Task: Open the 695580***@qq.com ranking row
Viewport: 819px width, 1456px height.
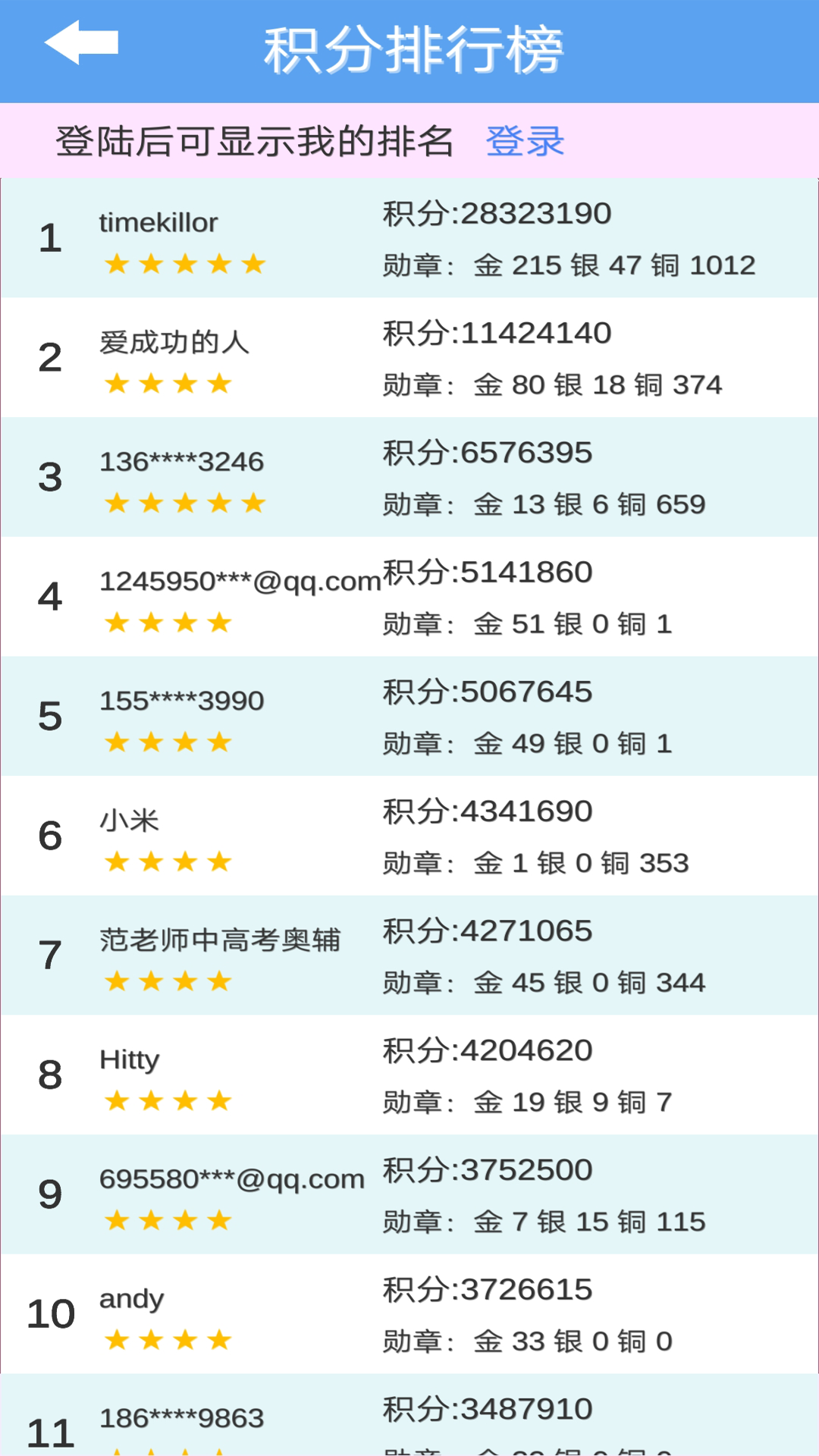Action: (409, 1194)
